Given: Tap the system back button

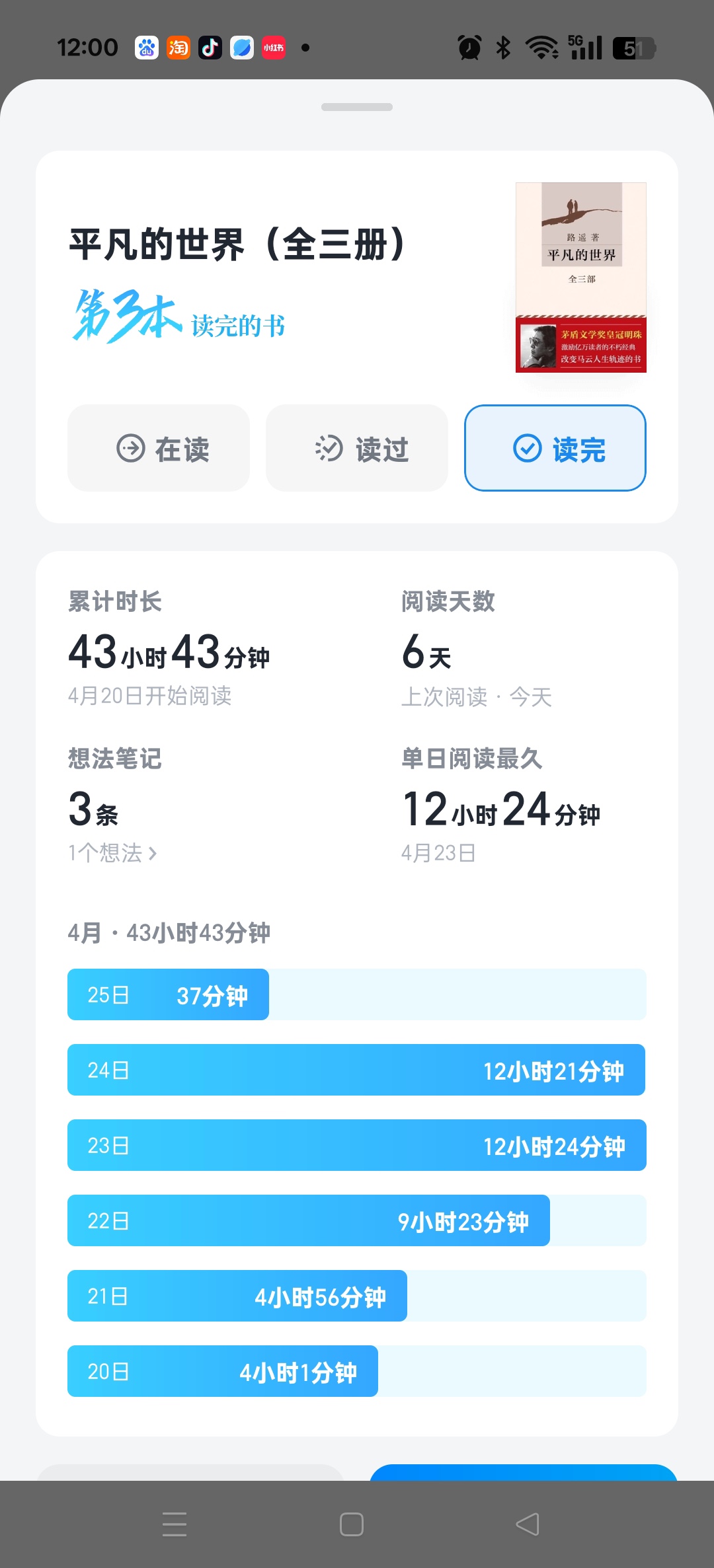Looking at the screenshot, I should [x=528, y=1524].
